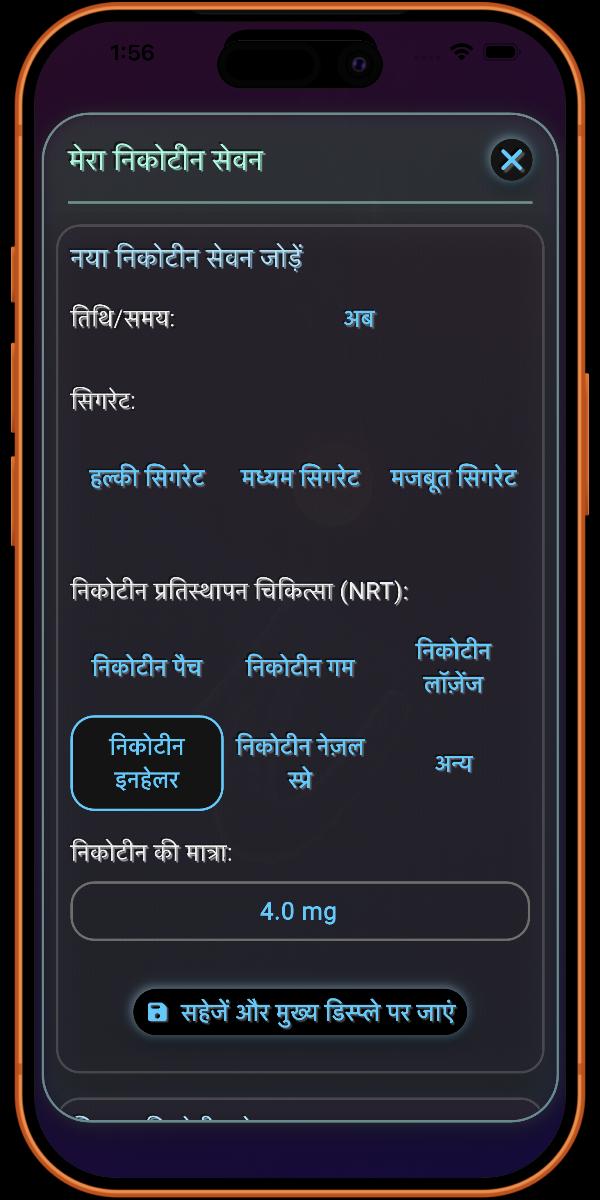Pick मजबूत सिगरेट option
The image size is (600, 1200).
(x=453, y=478)
